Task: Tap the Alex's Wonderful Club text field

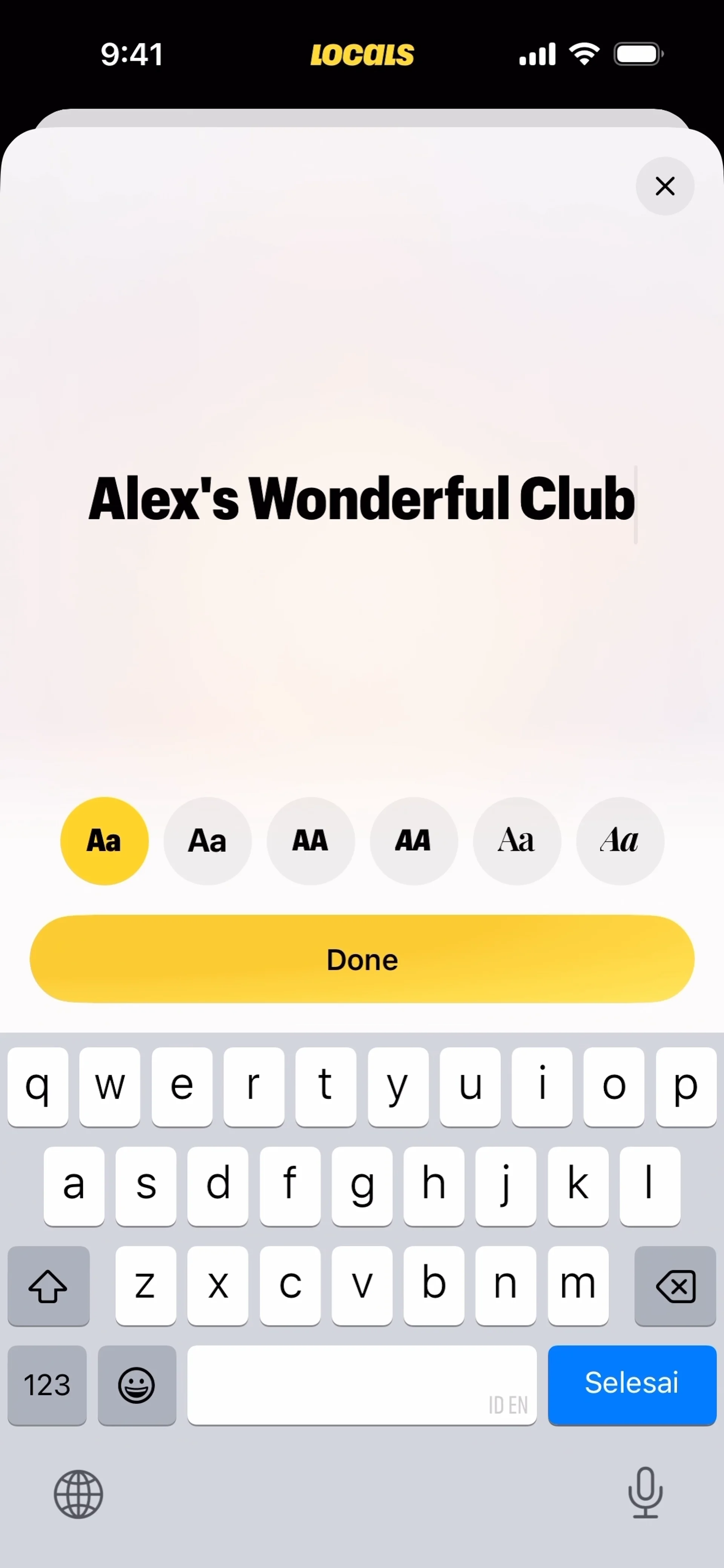Action: point(362,499)
